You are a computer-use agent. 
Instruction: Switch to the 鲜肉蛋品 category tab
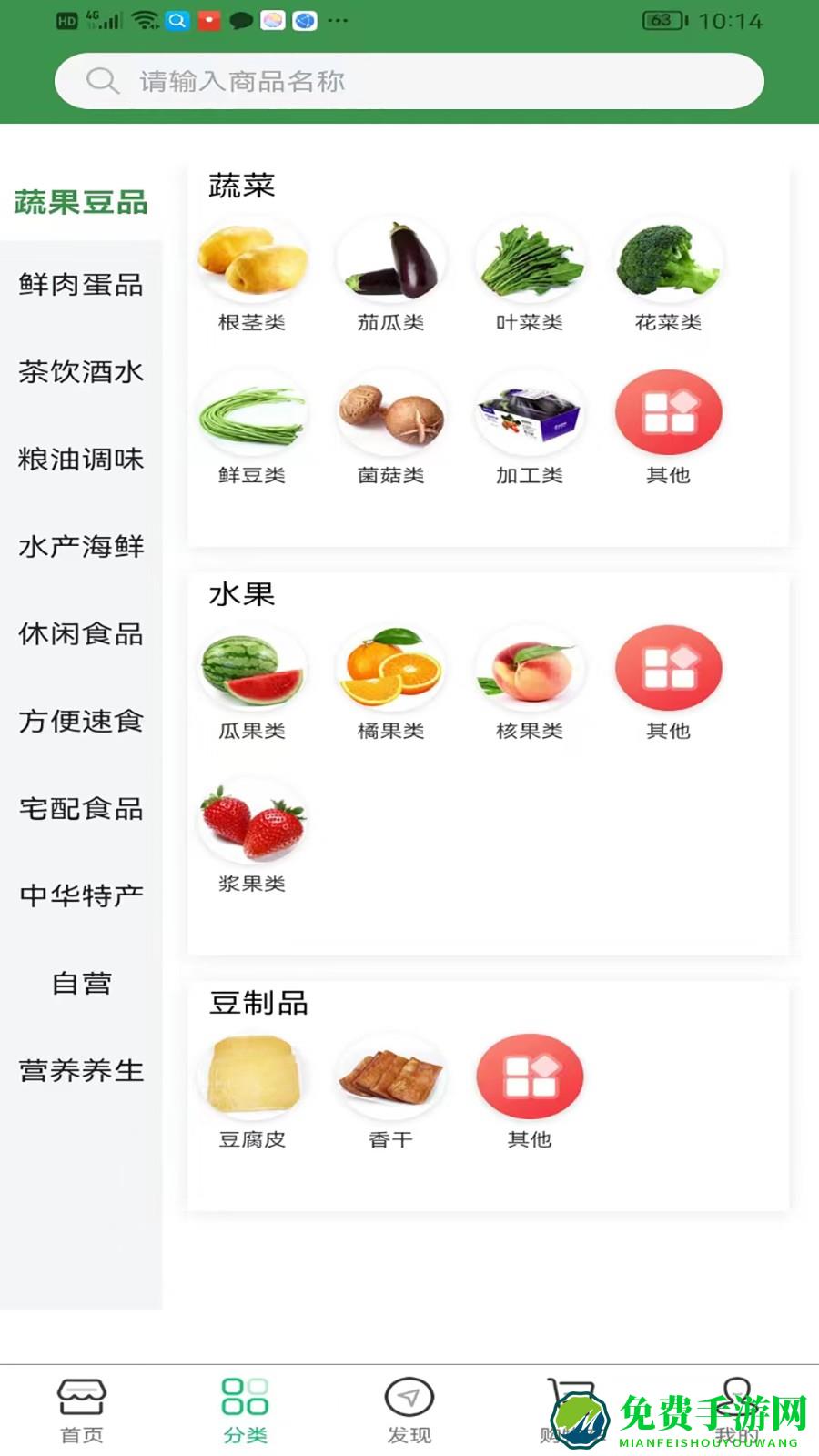pos(80,287)
